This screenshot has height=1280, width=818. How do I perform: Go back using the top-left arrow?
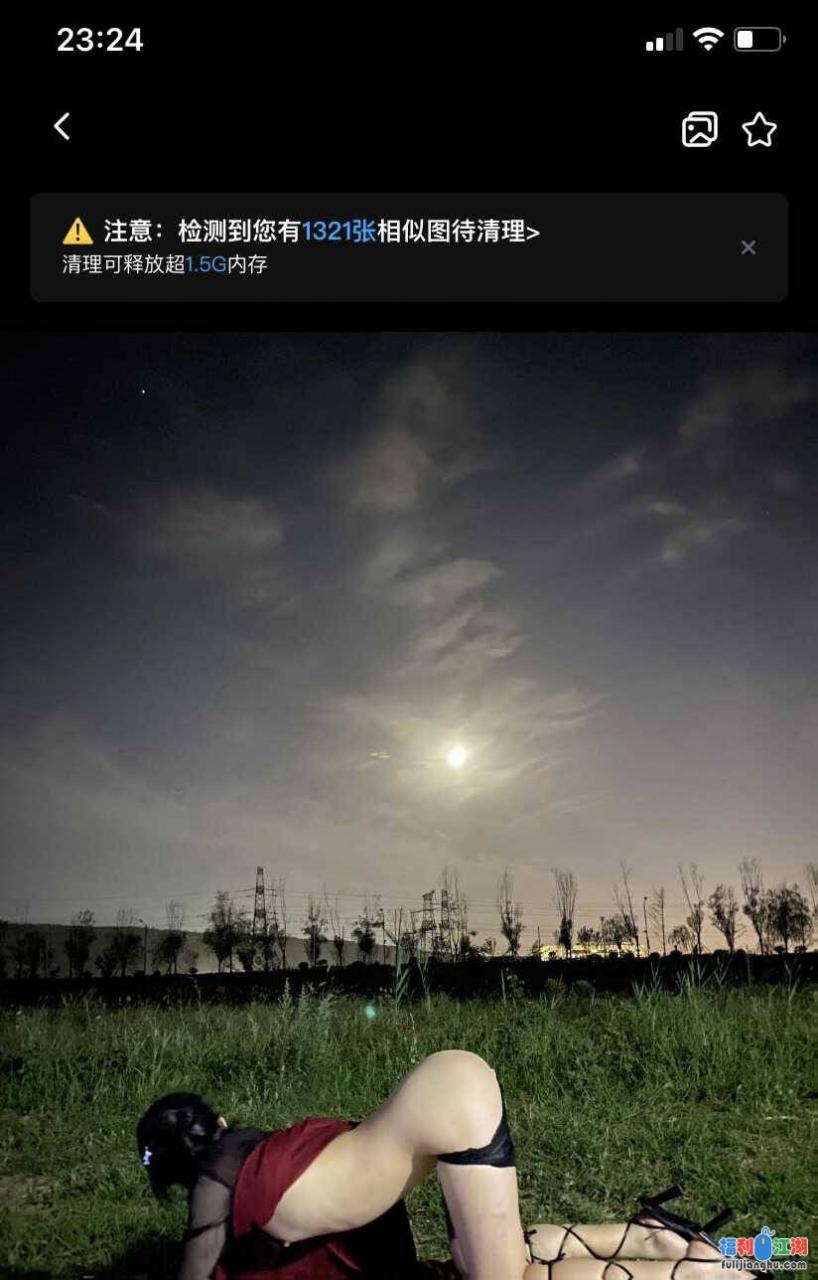pyautogui.click(x=62, y=127)
